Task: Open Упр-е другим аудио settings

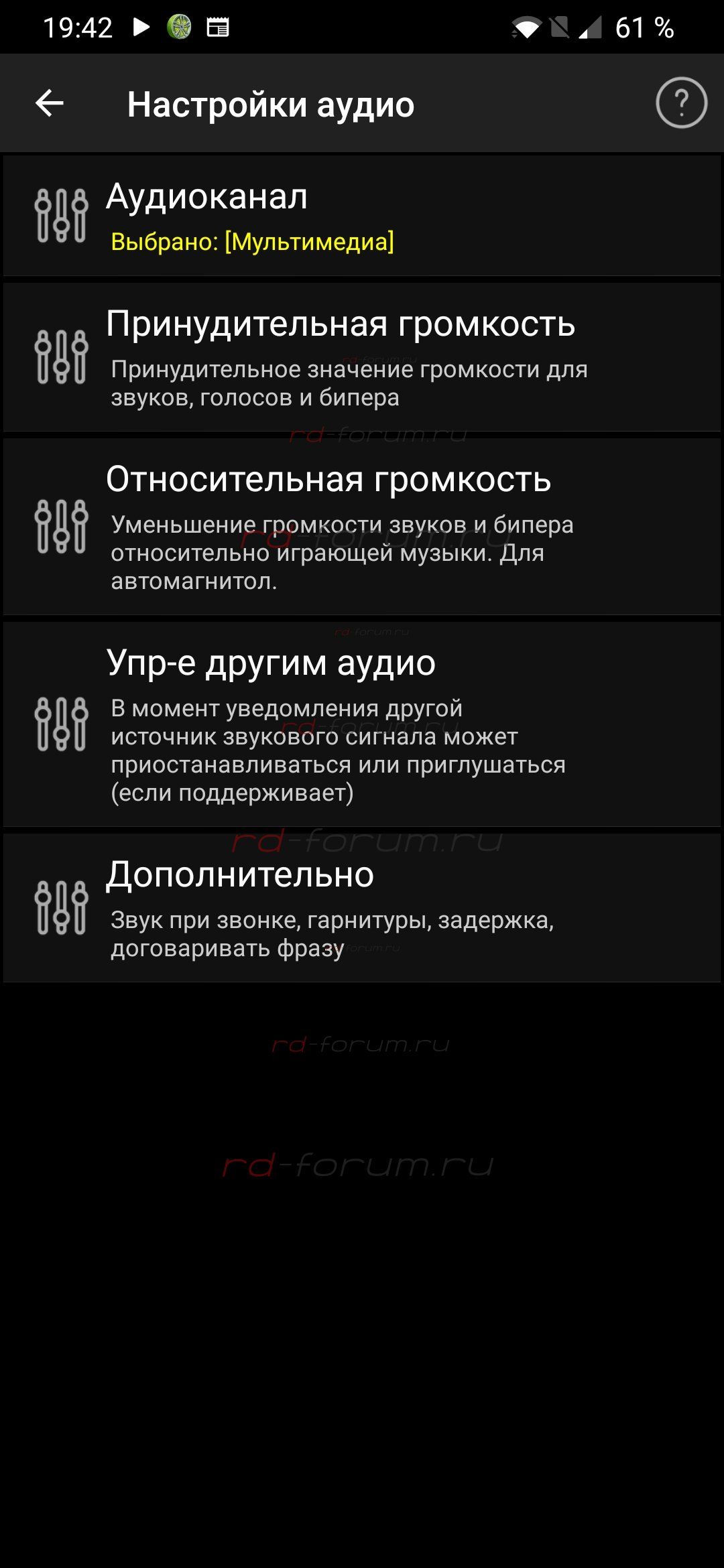Action: (362, 724)
